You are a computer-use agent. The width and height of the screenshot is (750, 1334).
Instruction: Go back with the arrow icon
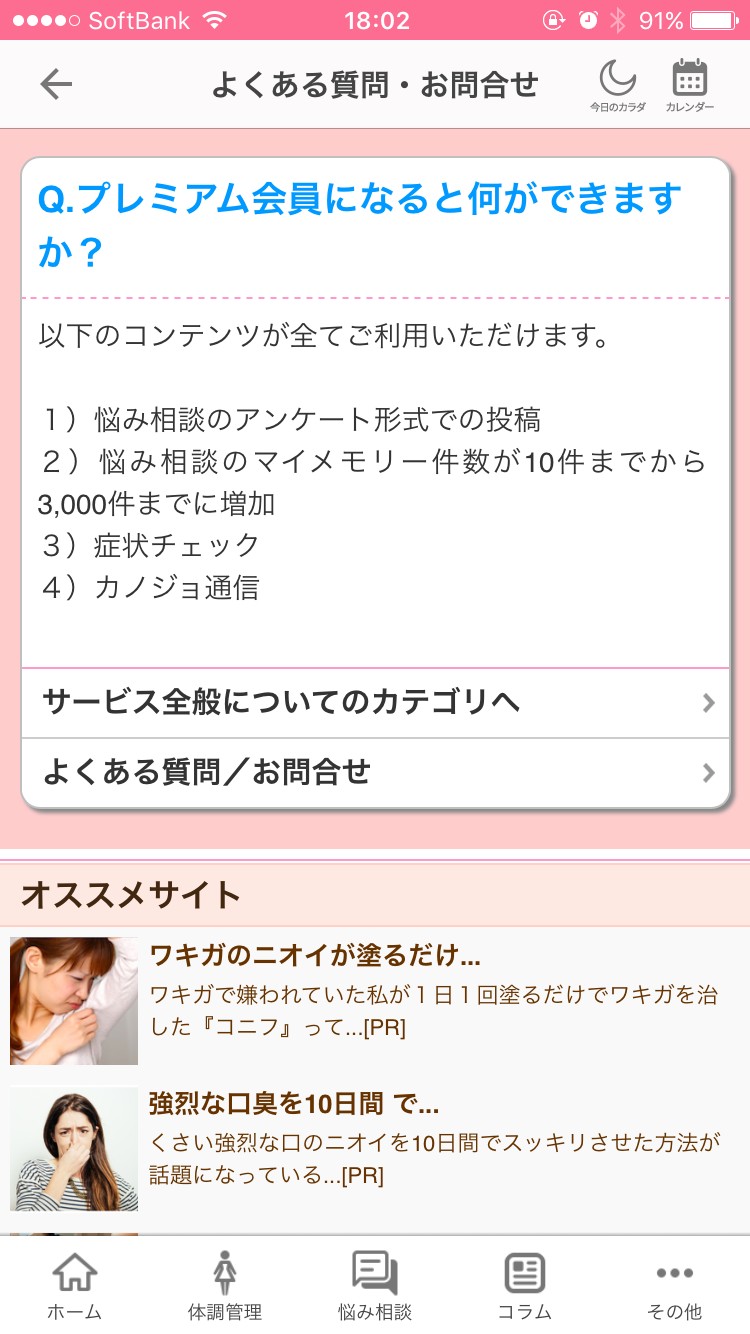coord(56,85)
